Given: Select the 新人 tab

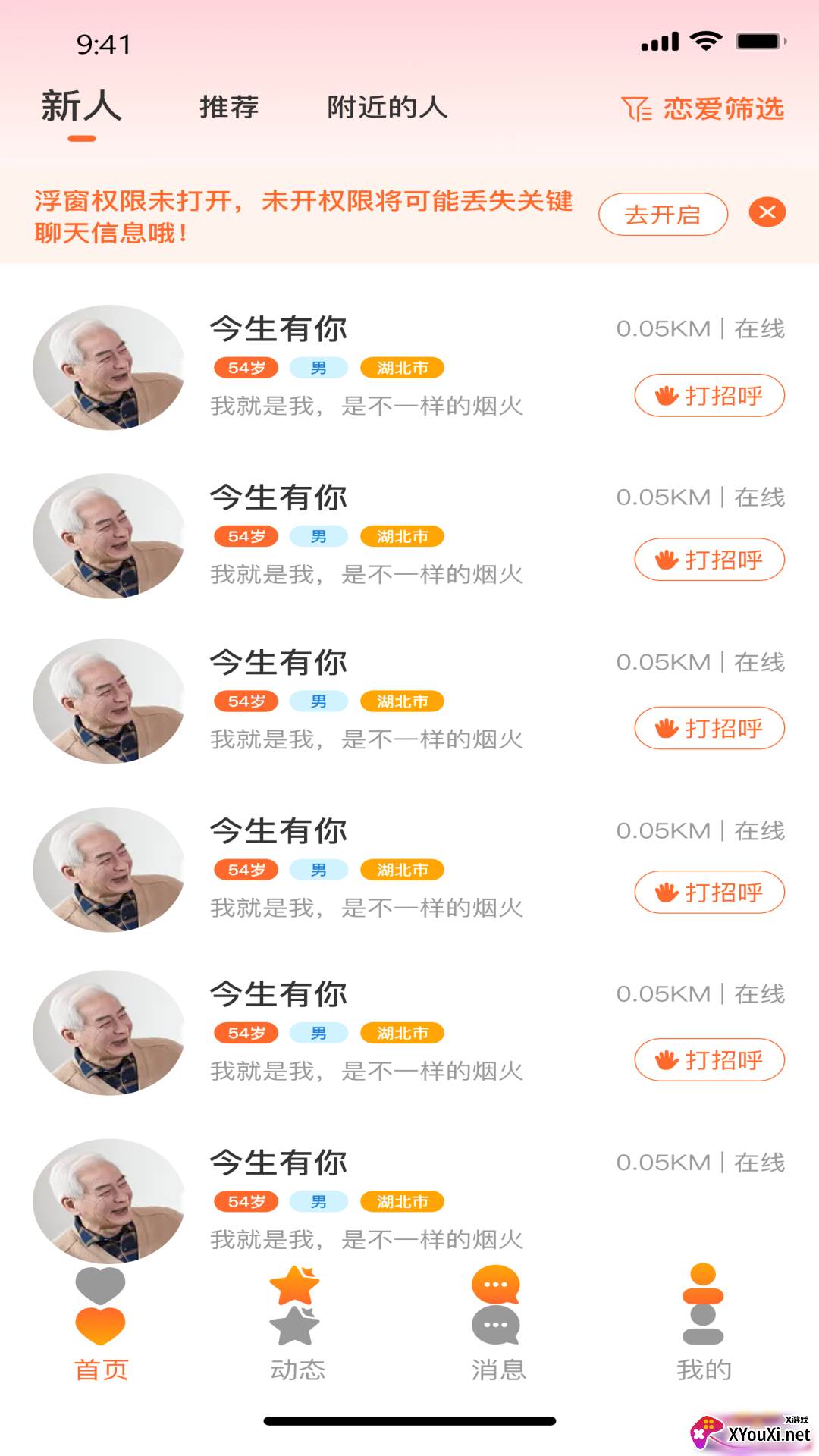Looking at the screenshot, I should 81,107.
